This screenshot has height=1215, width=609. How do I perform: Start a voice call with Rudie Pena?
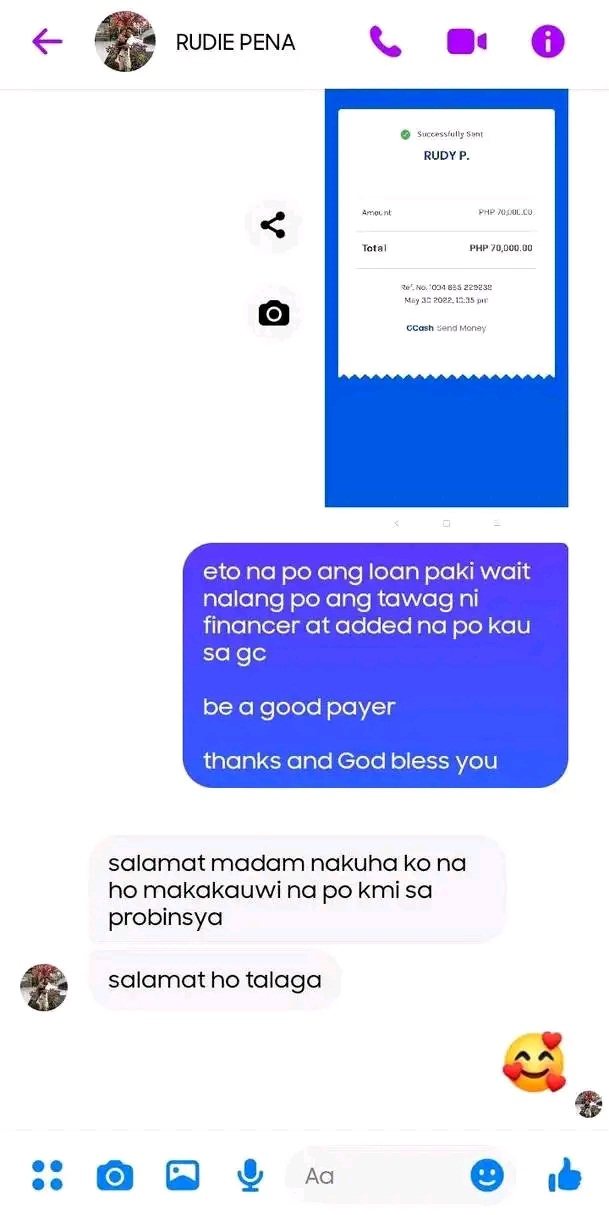coord(385,41)
